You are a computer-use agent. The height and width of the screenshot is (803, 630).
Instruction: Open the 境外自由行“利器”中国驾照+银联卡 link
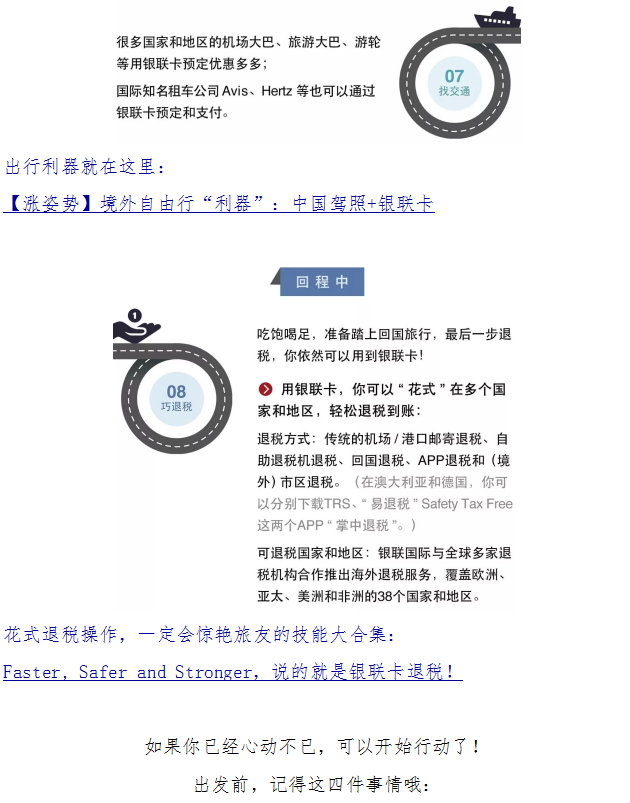219,203
